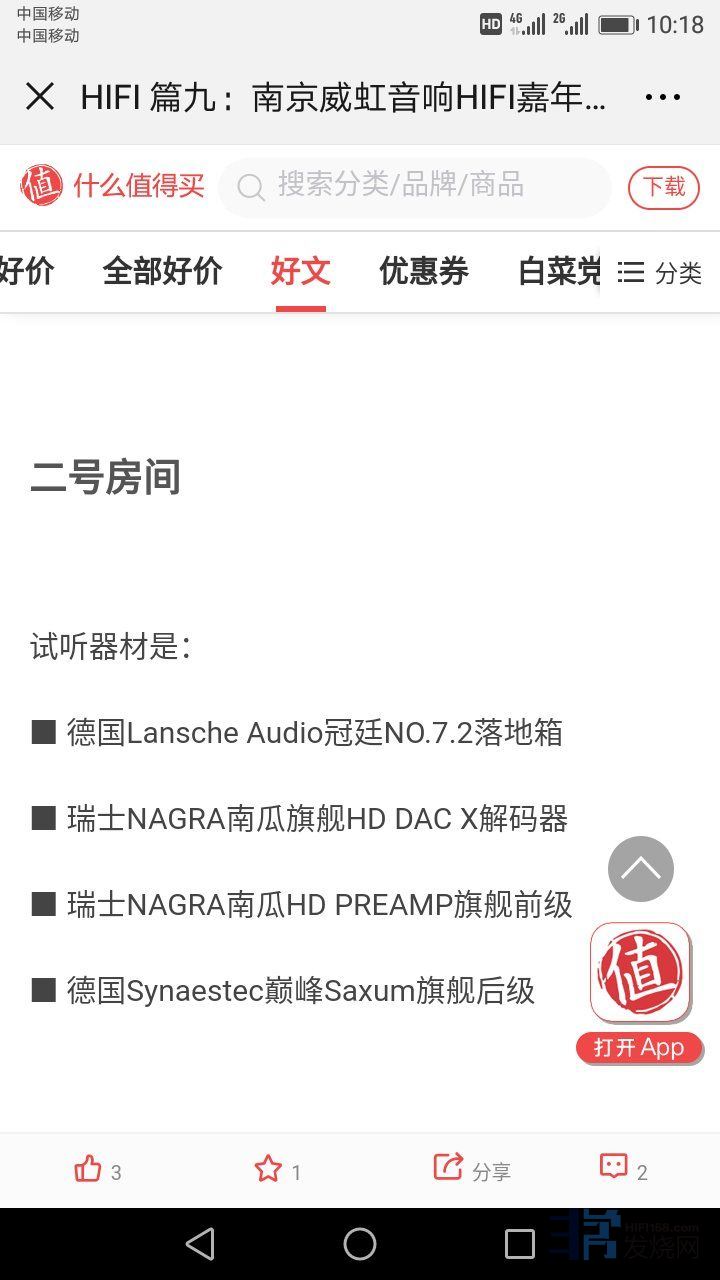Tap the 下载 download button
The image size is (720, 1280).
coord(663,187)
